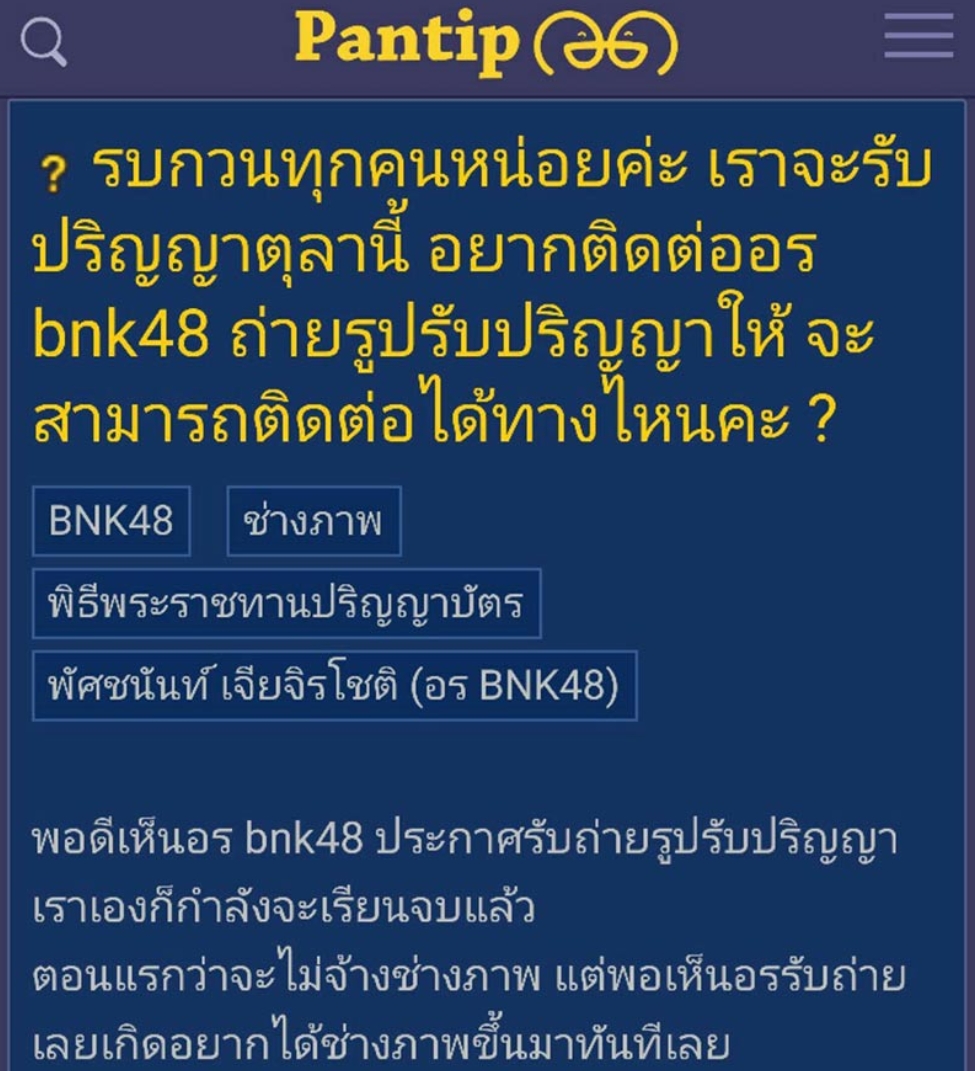Viewport: 975px width, 1071px height.
Task: View the พัศชนันท์ เจียจิรโชติ (อร BNK48) tag
Action: (x=334, y=686)
